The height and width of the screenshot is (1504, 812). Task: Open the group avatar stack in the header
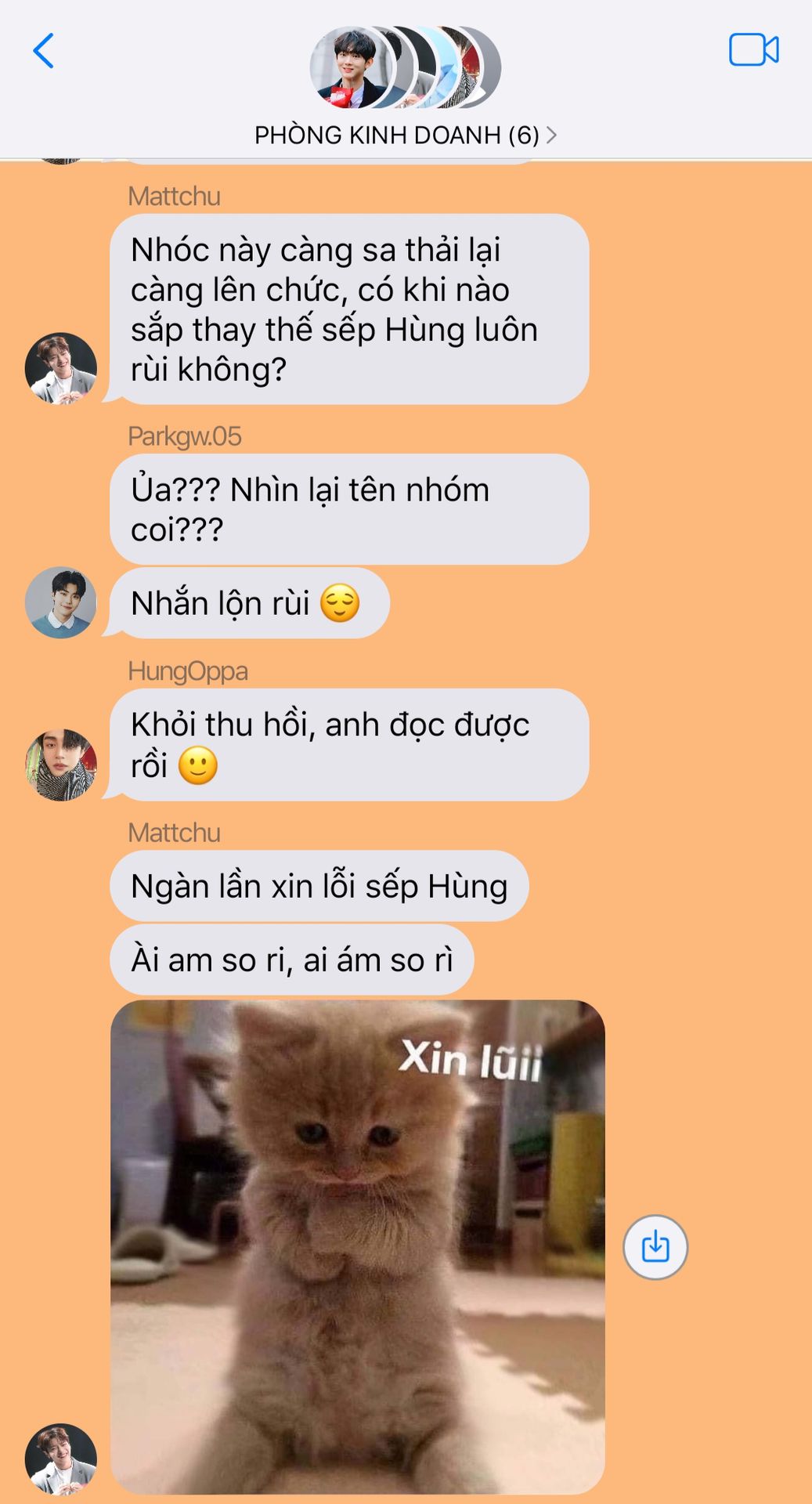coord(405,68)
